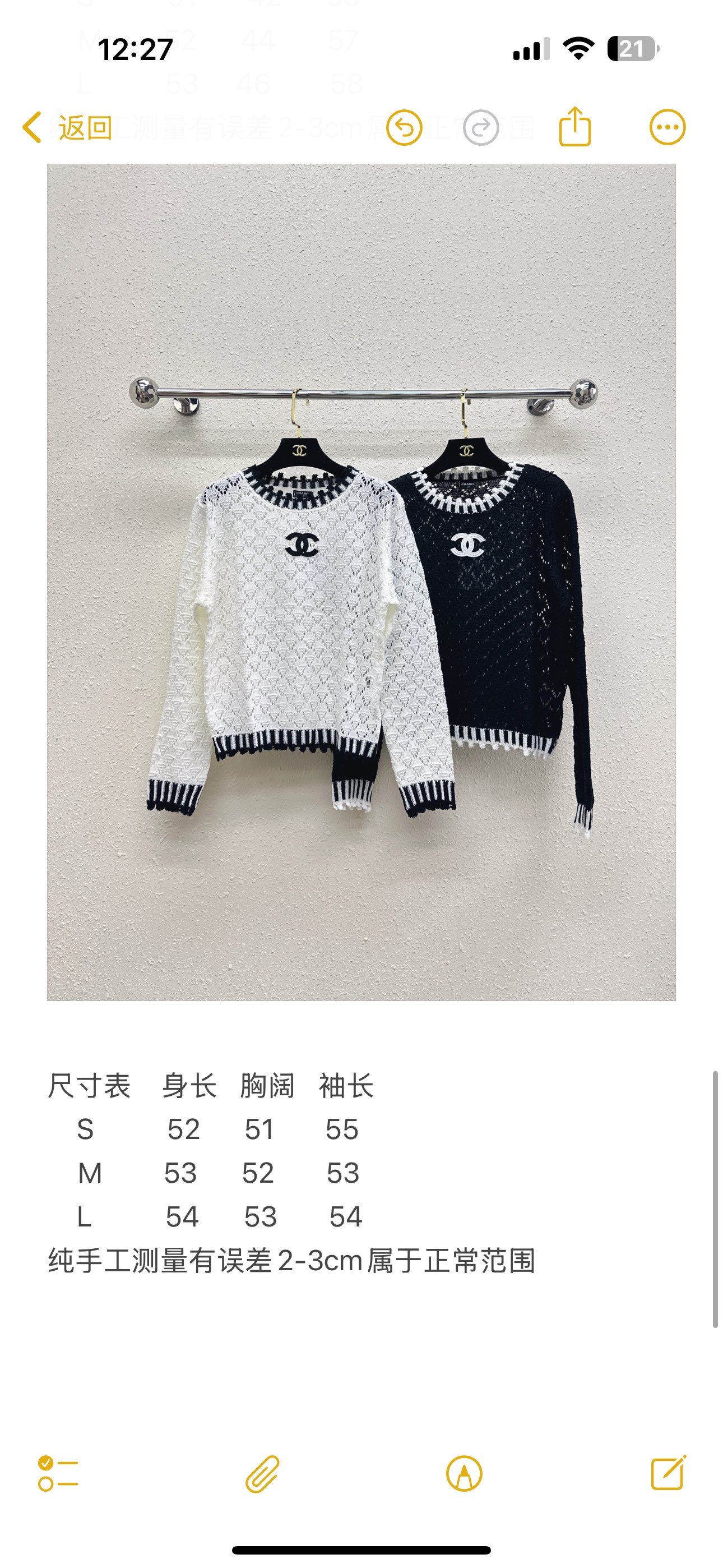Attach a file with the paperclip
The width and height of the screenshot is (723, 1568).
[x=262, y=1474]
